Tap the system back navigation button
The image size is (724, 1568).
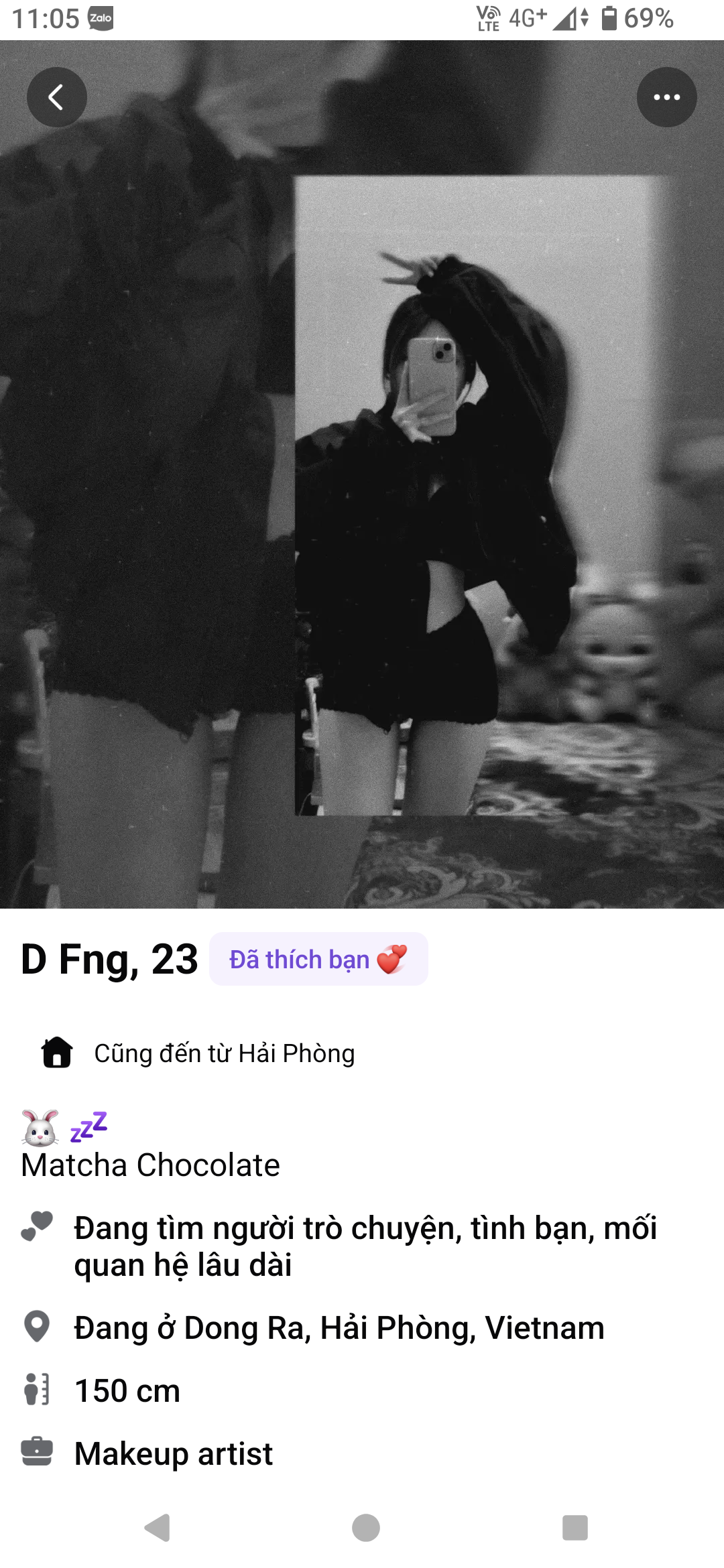pyautogui.click(x=158, y=1528)
